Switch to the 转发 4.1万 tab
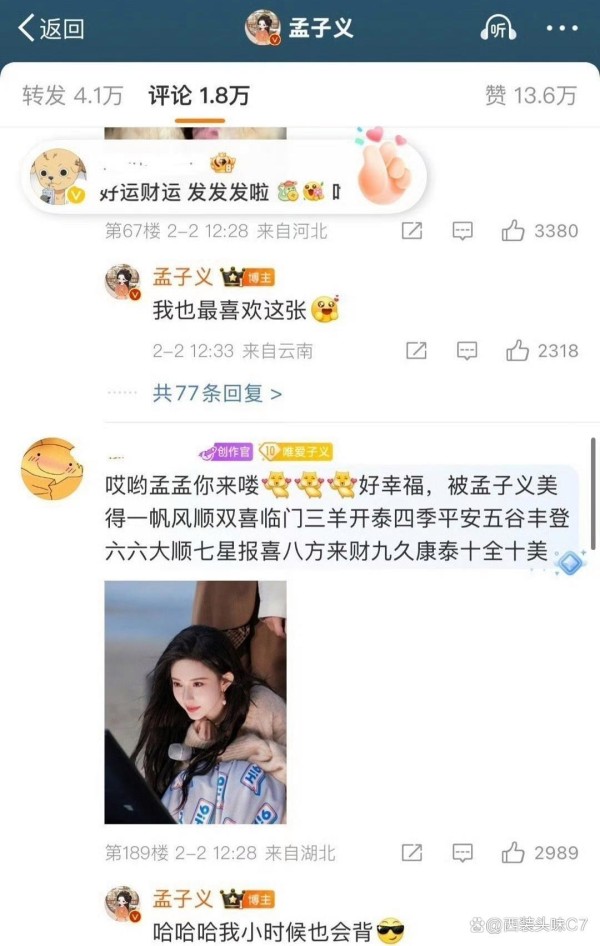 pyautogui.click(x=72, y=95)
